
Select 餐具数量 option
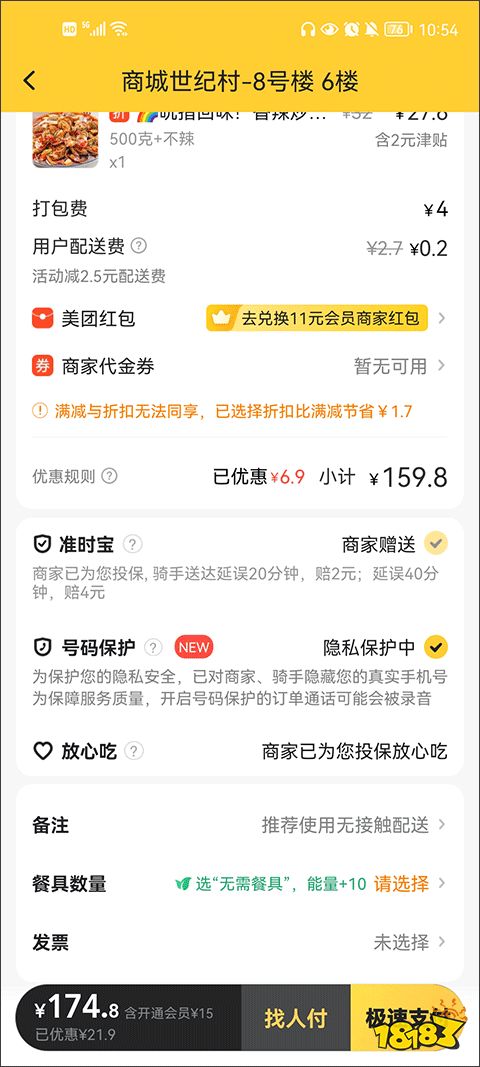pos(240,884)
